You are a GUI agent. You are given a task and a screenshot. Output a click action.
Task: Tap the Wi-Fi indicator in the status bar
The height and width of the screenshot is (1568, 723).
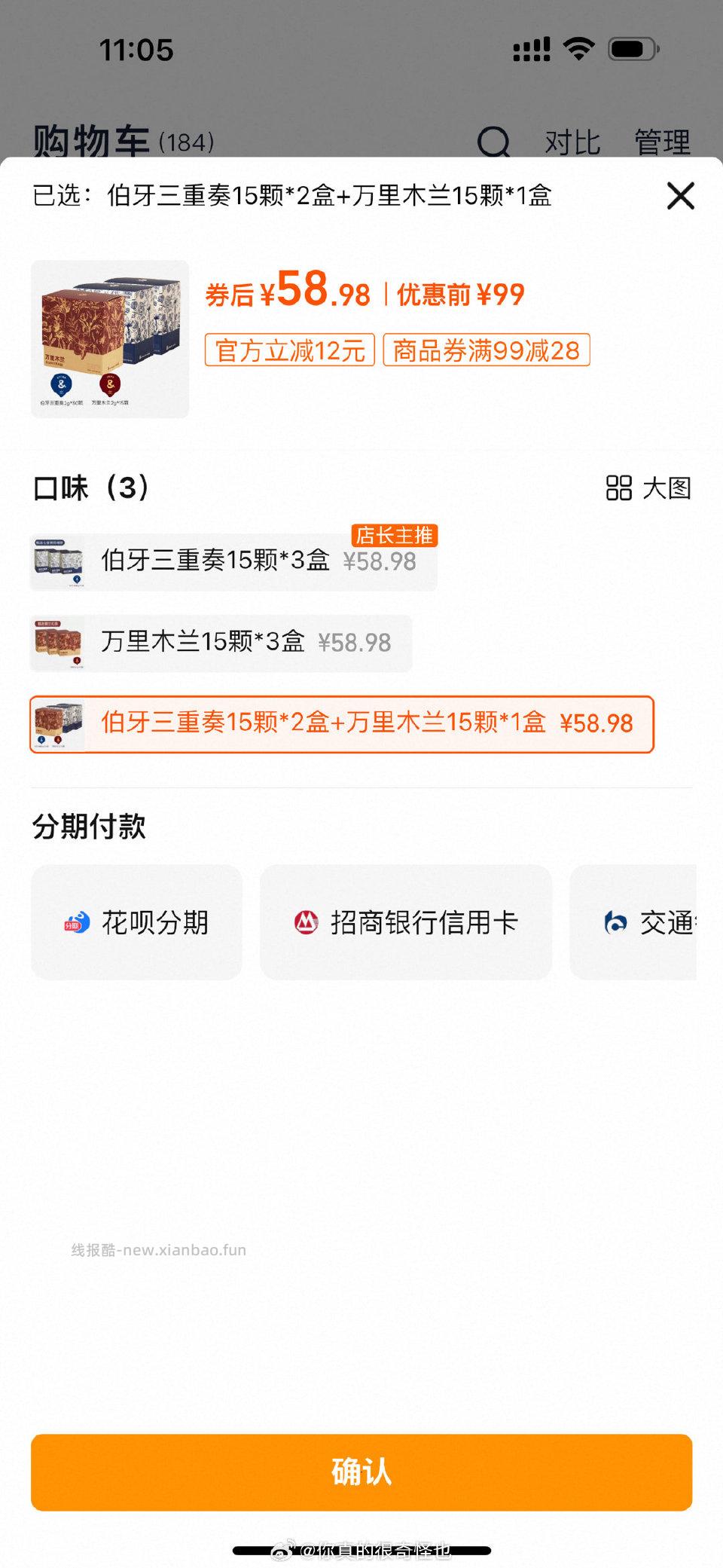tap(578, 48)
